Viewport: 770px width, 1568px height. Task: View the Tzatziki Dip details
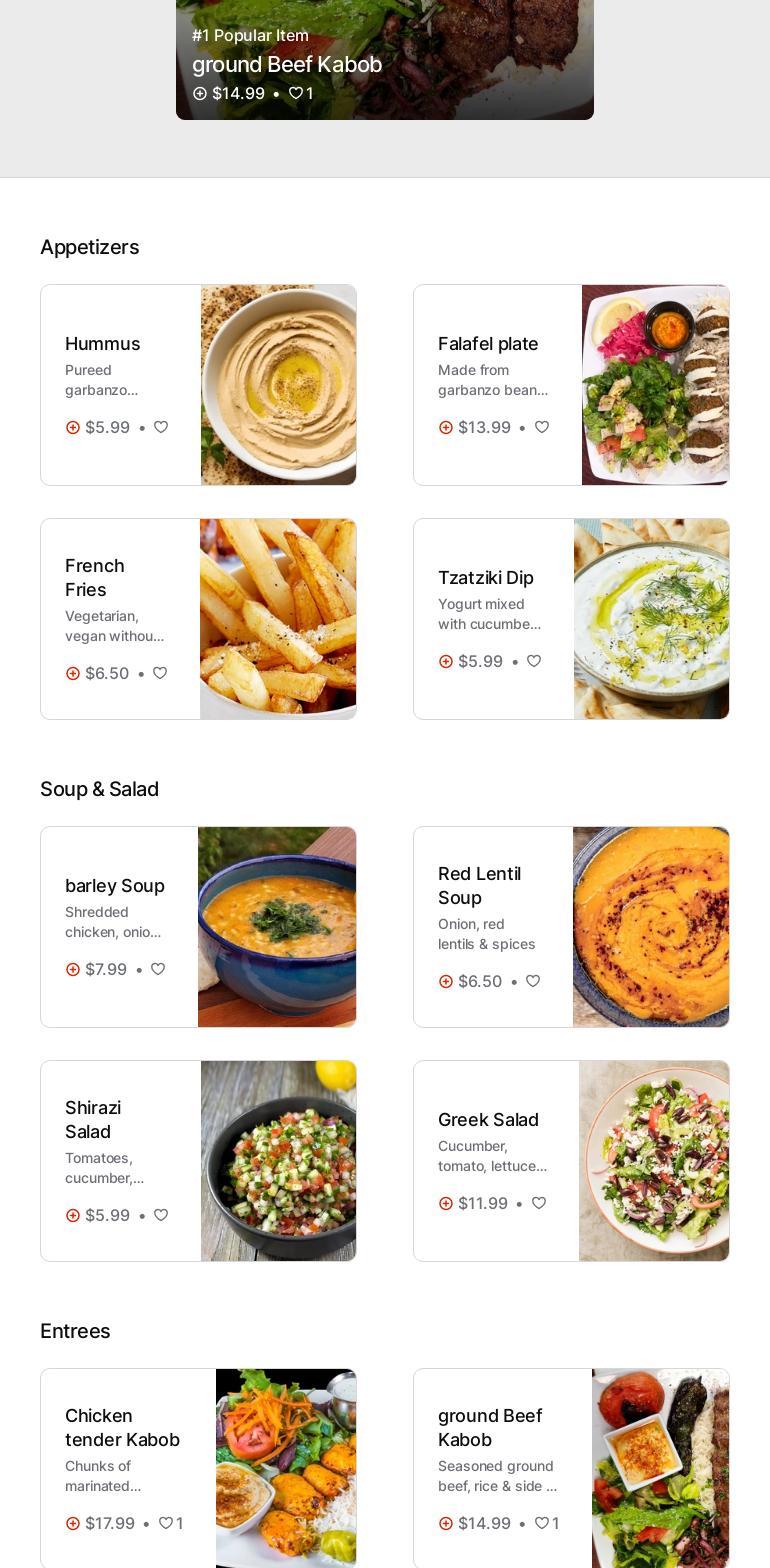pyautogui.click(x=571, y=619)
